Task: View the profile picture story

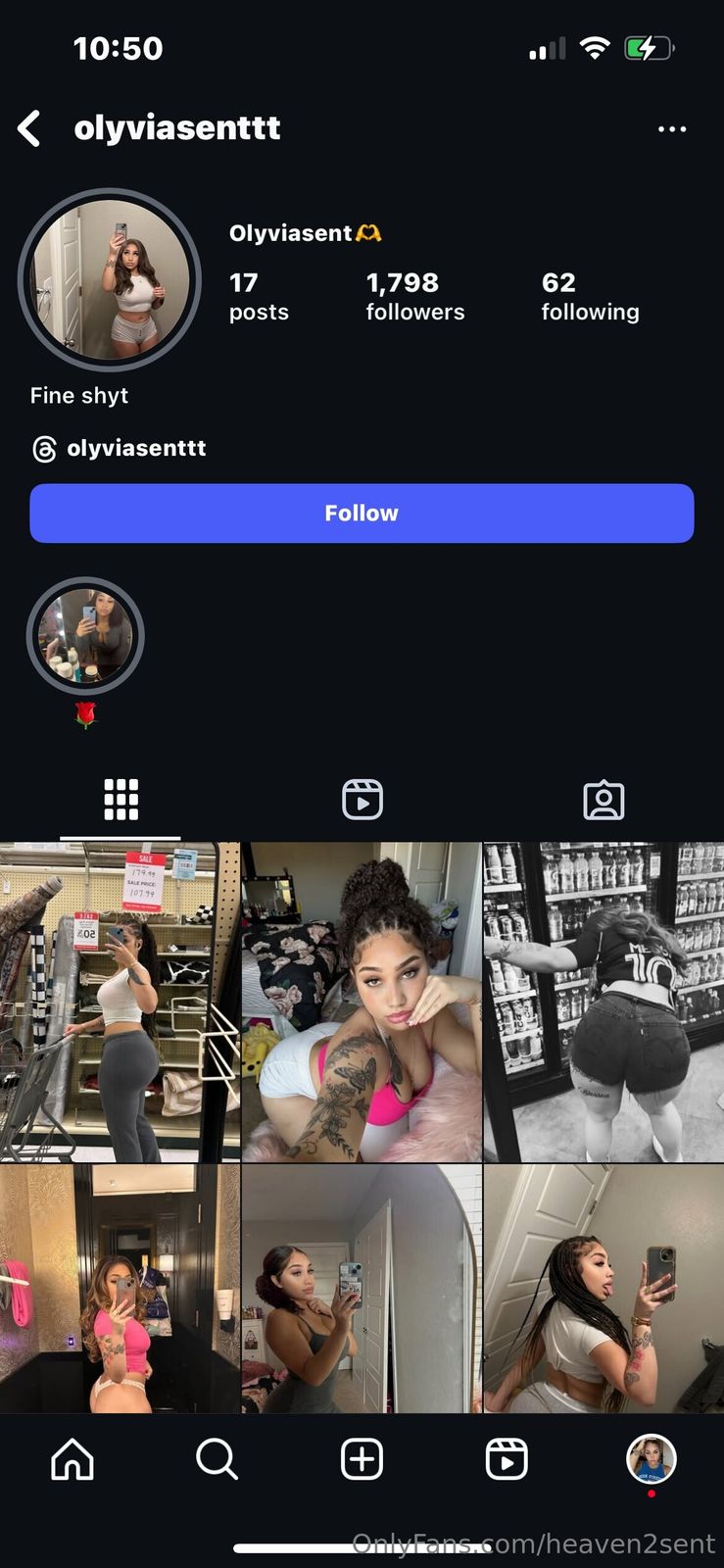Action: click(x=110, y=280)
